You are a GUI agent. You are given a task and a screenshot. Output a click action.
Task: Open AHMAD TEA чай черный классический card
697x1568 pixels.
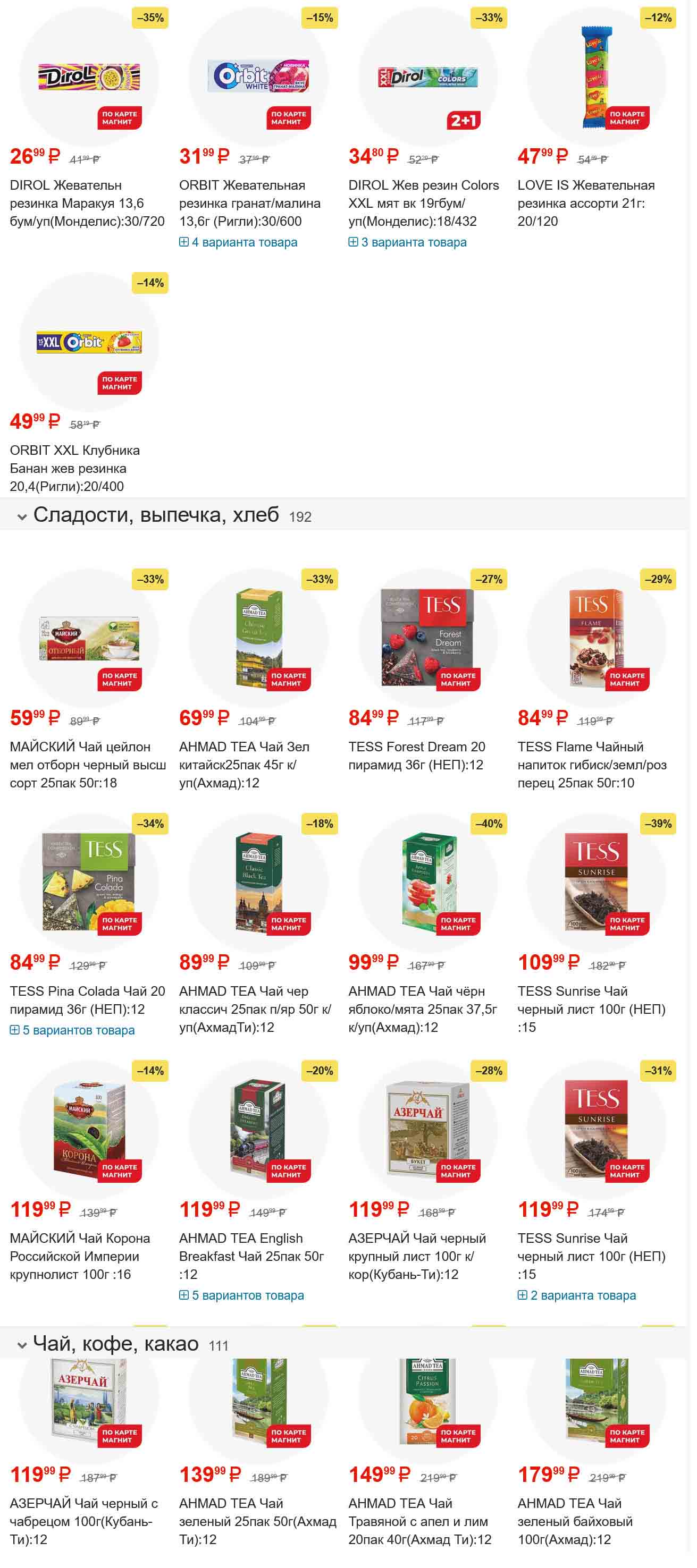255,1009
